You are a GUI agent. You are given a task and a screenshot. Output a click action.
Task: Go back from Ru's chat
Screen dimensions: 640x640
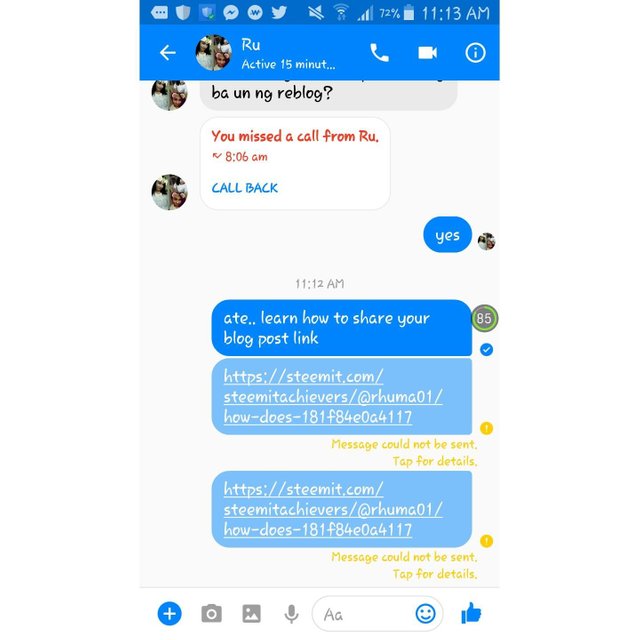[167, 53]
